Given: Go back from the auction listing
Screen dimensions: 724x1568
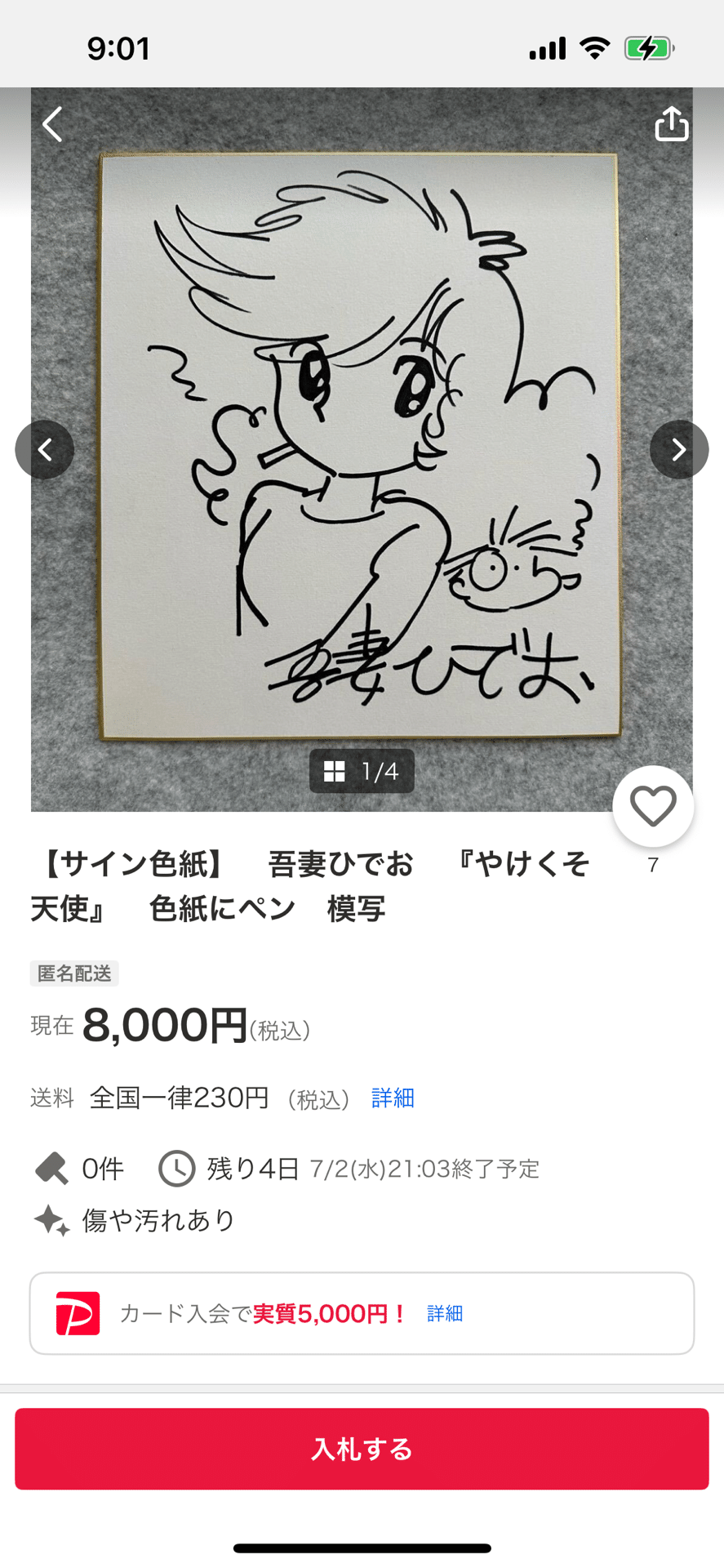Looking at the screenshot, I should 53,125.
